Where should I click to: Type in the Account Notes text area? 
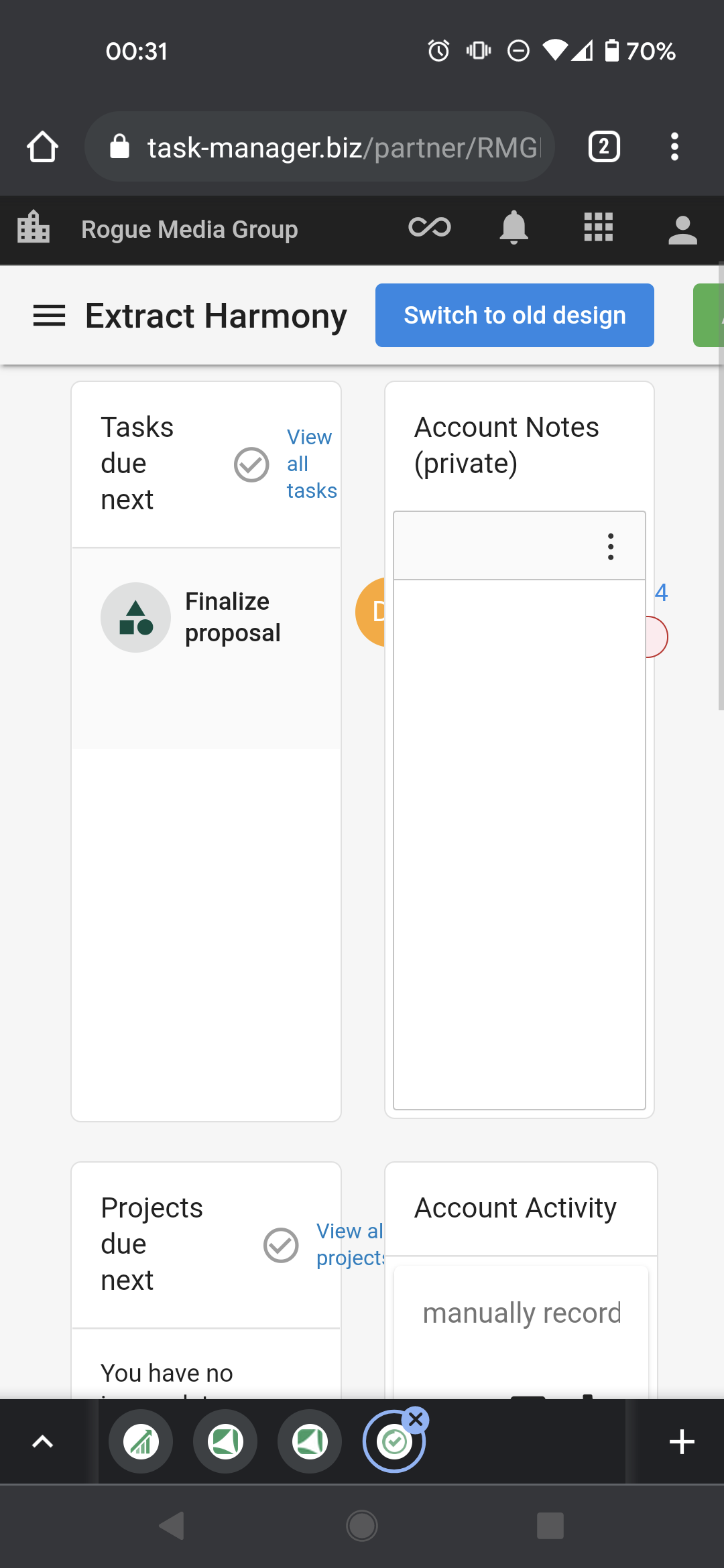519,844
